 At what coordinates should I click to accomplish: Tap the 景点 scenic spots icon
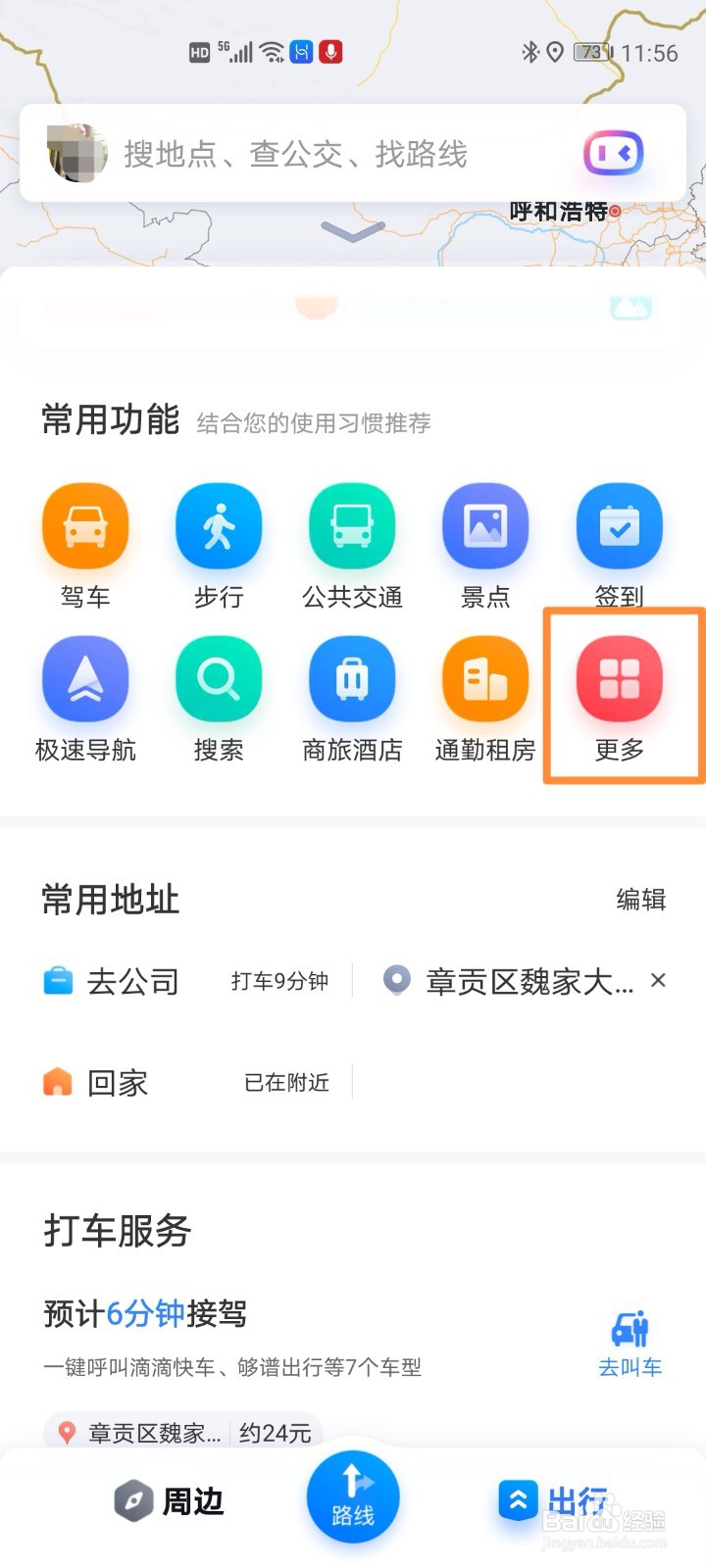point(485,526)
